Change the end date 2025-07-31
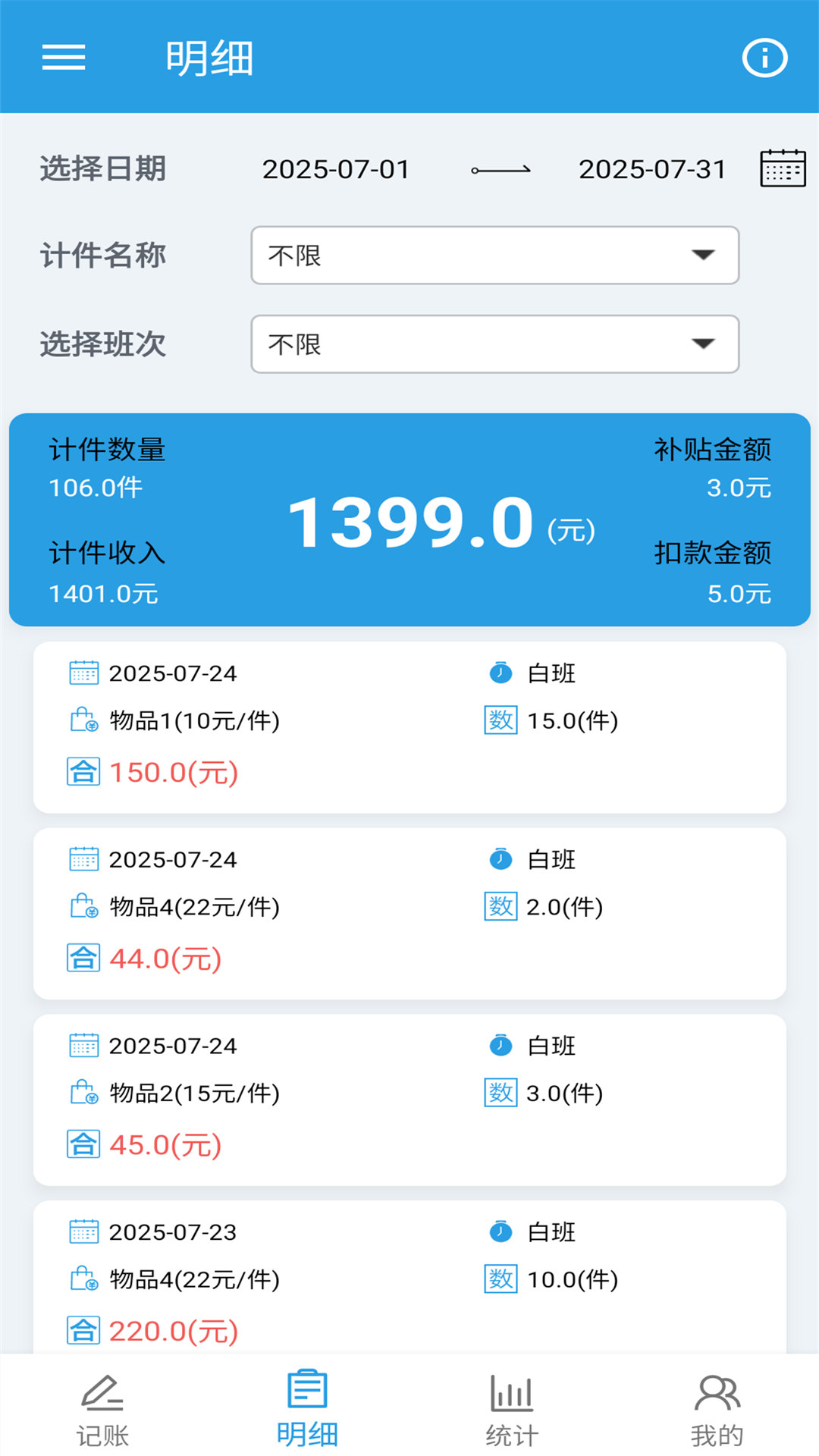 [652, 169]
